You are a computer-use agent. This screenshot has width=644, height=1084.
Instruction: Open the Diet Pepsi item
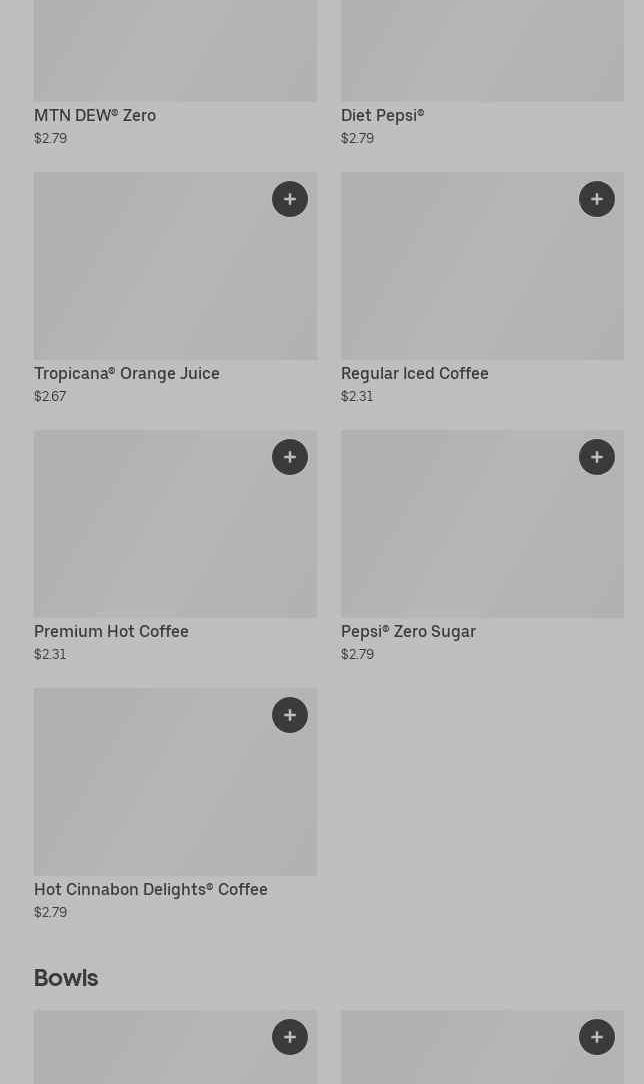tap(482, 73)
